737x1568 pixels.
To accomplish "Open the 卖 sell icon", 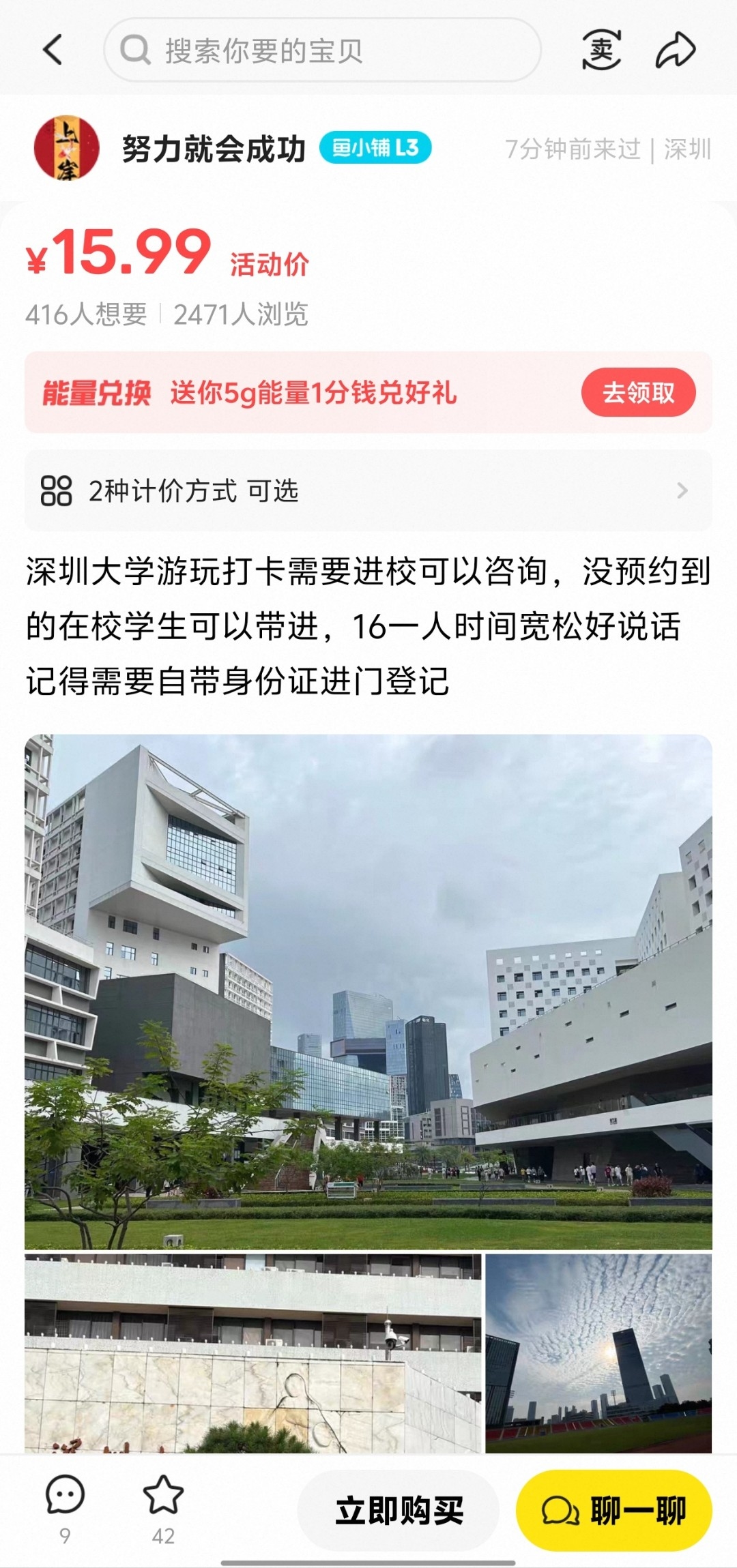I will 601,50.
